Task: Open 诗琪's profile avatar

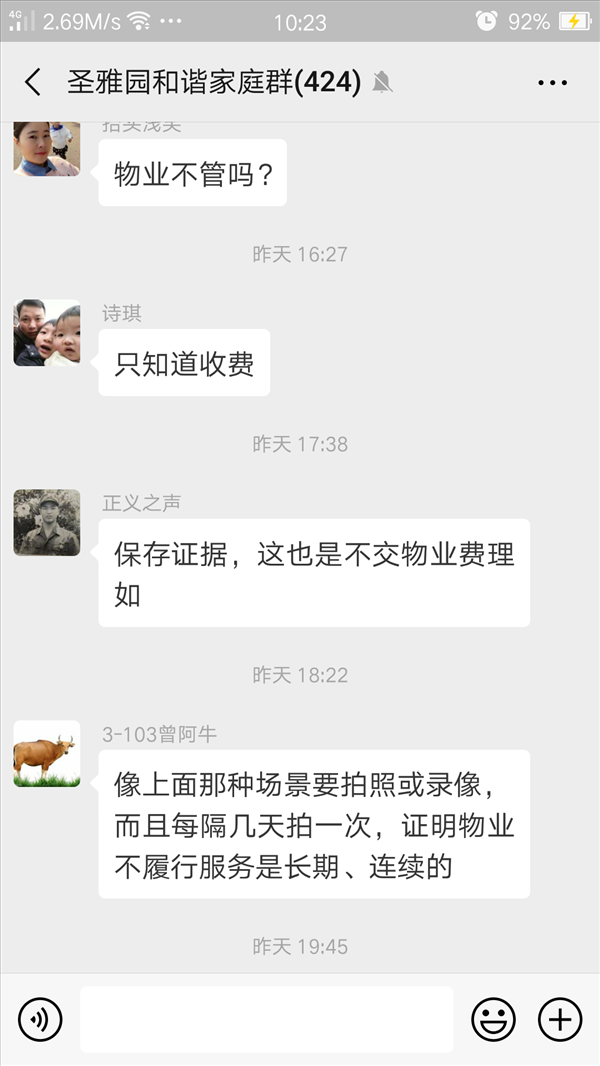Action: click(47, 333)
